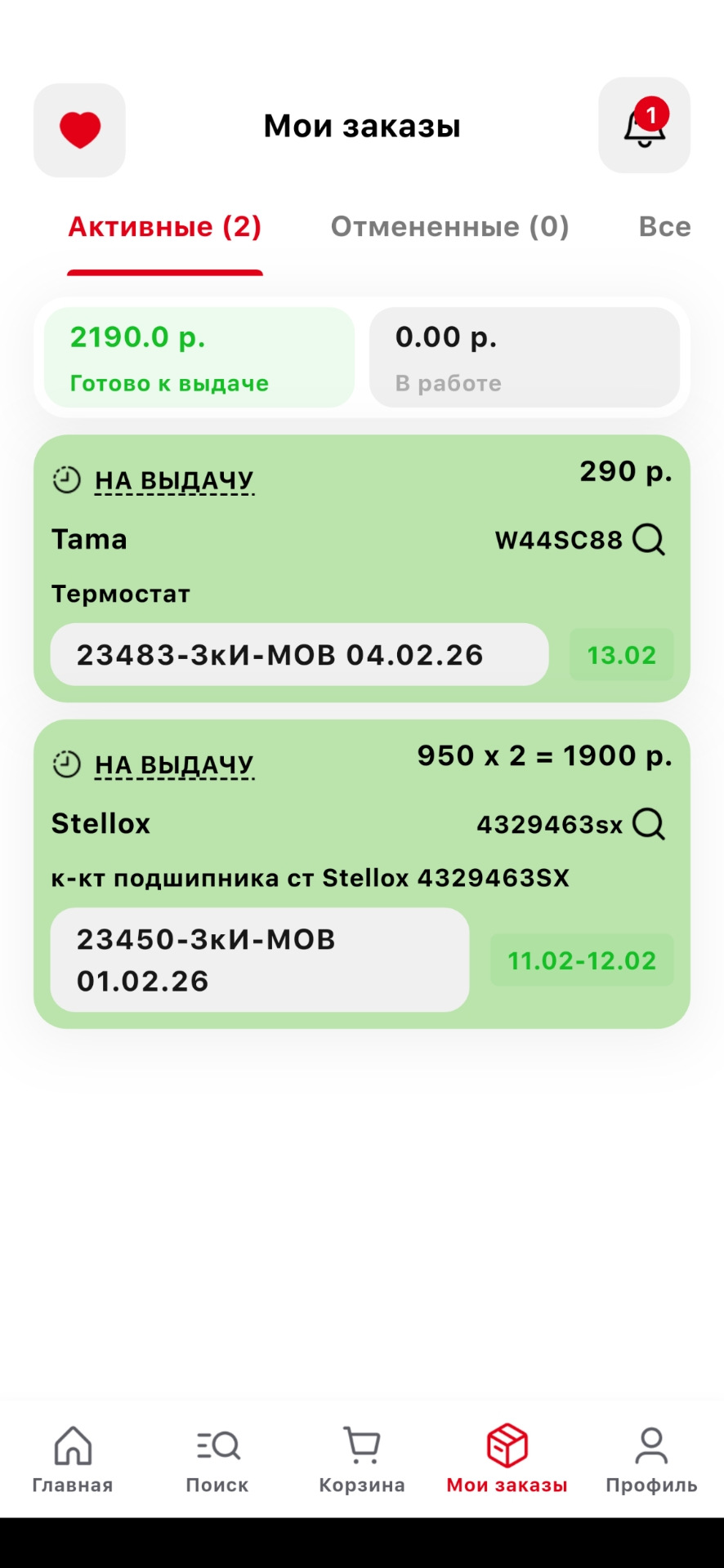Tap НА ВЫДАЧУ status of Stellox order
The width and height of the screenshot is (724, 1568).
point(173,765)
